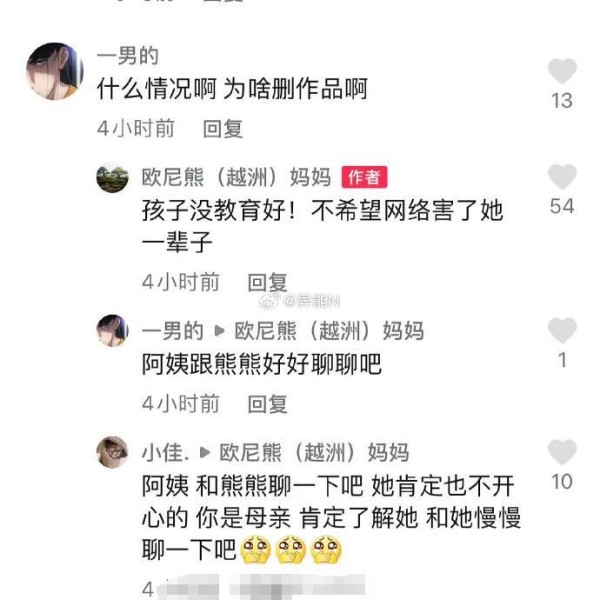Reply to 欧尼熊（越洲）妈妈's author comment
The width and height of the screenshot is (600, 600).
tap(267, 282)
